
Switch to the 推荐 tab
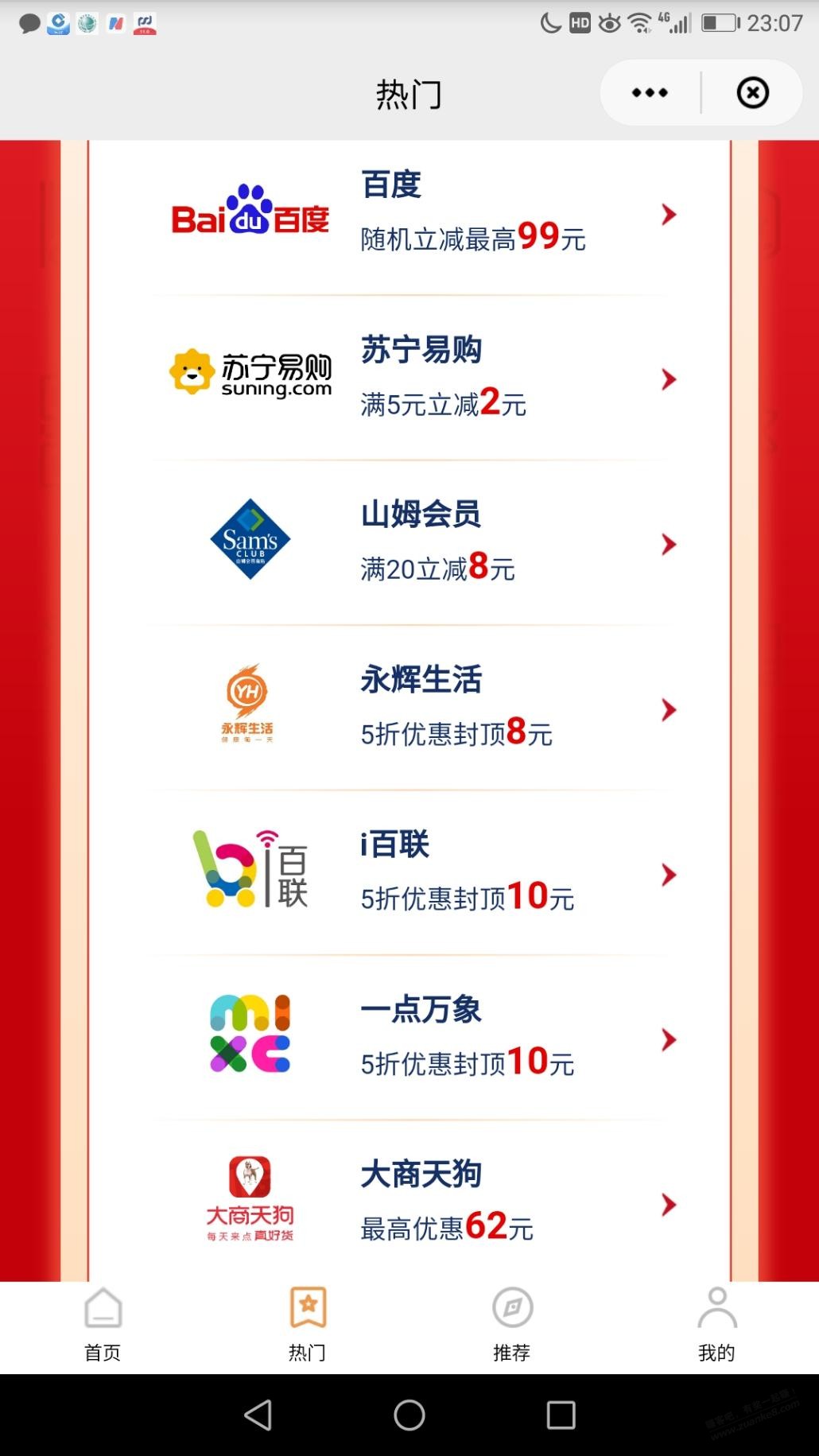pos(512,1326)
